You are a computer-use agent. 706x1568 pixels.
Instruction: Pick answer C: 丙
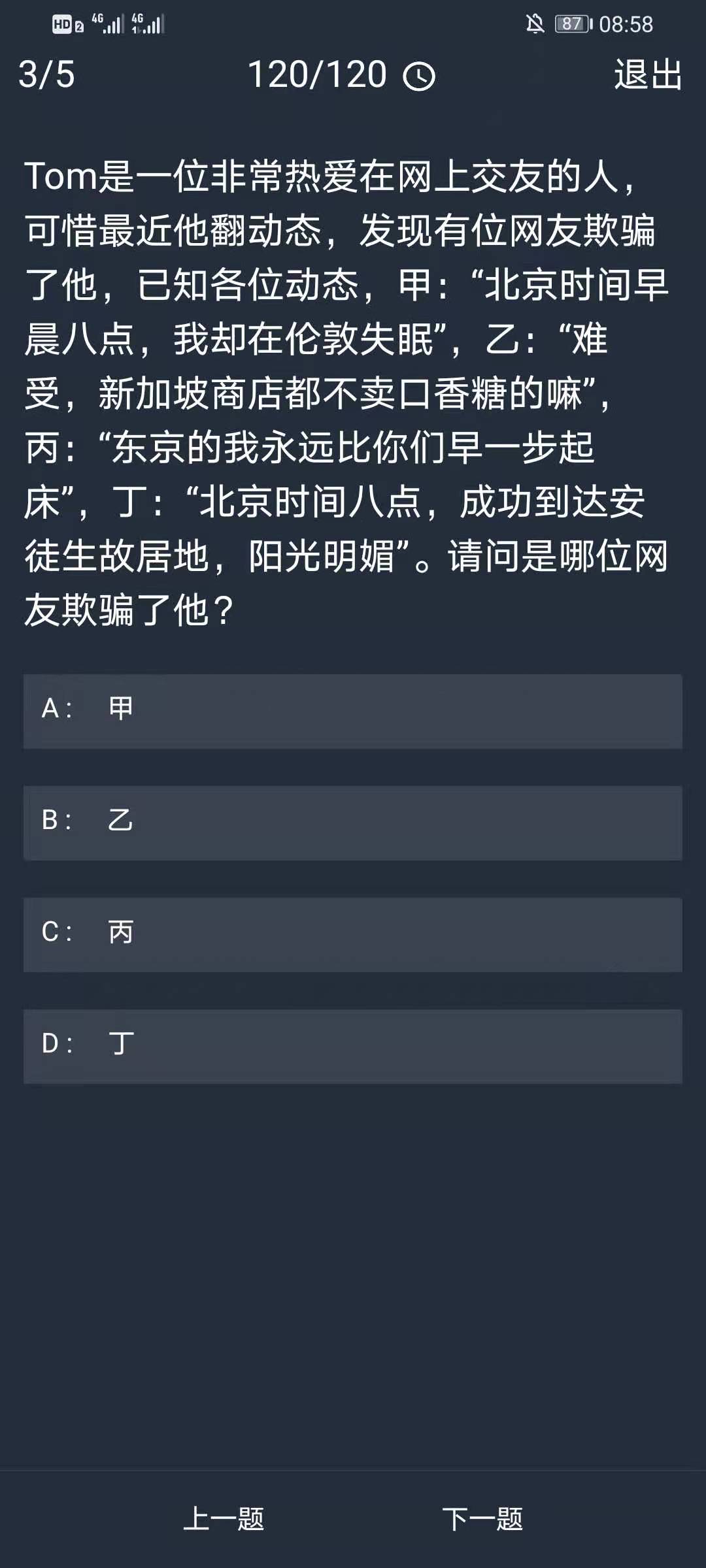pyautogui.click(x=353, y=934)
